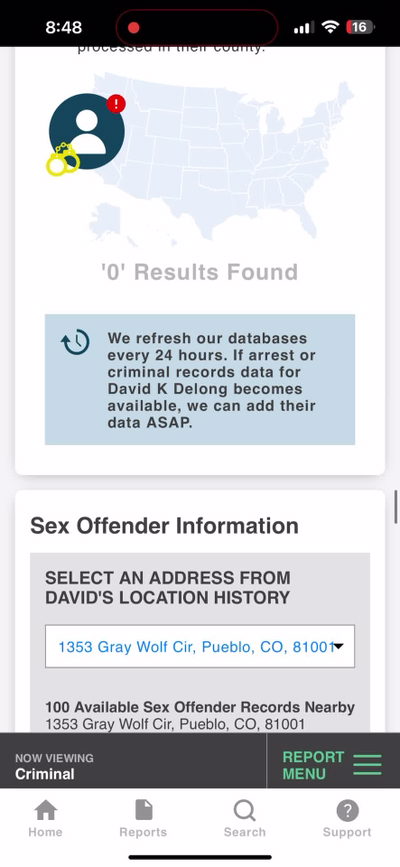Switch to the Reports tab
This screenshot has width=400, height=867.
pyautogui.click(x=143, y=819)
